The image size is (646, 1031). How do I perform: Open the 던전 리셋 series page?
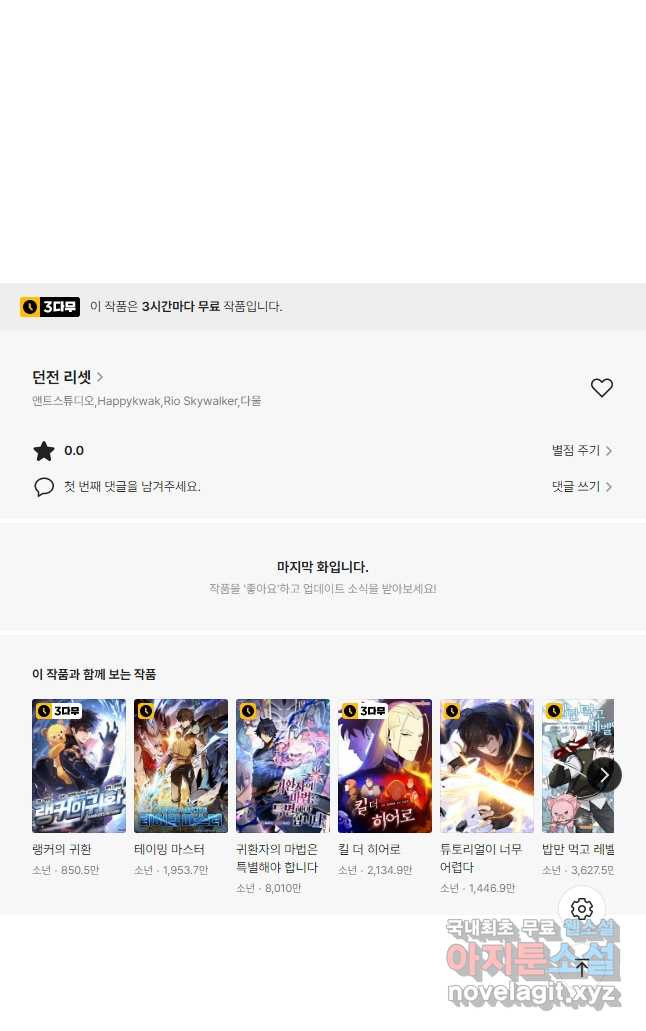pos(68,377)
